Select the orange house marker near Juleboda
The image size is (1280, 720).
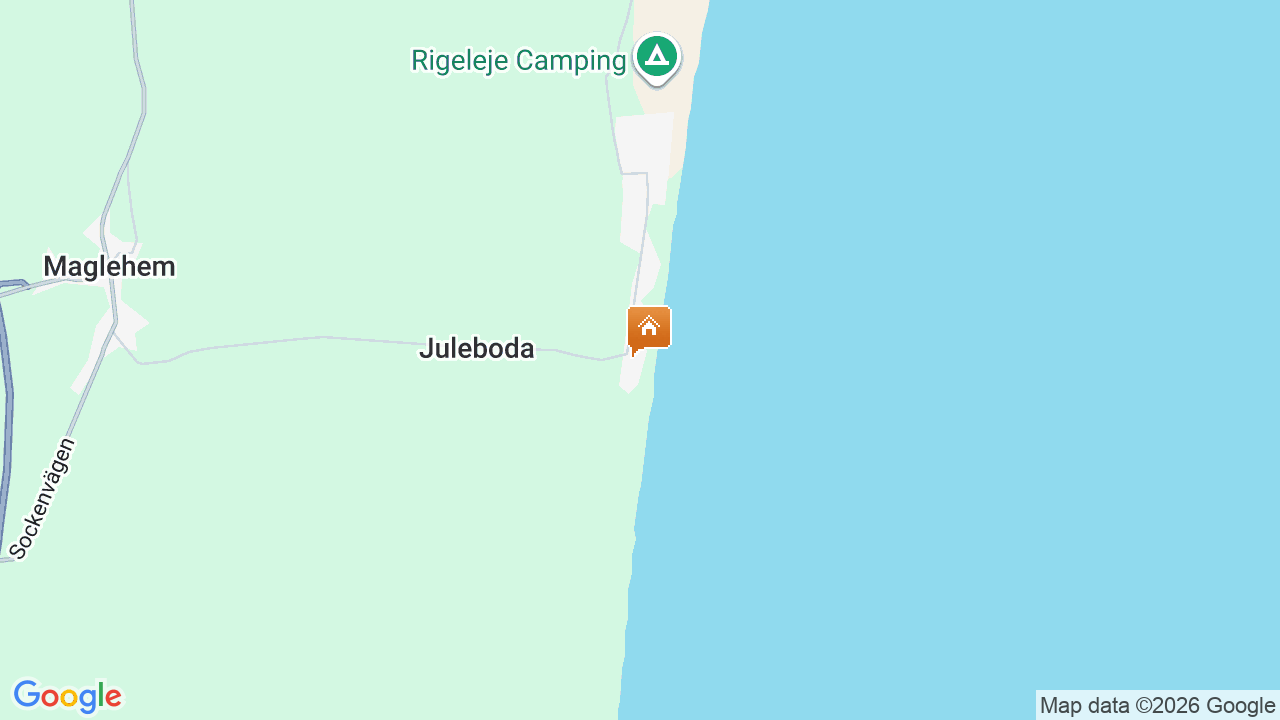click(x=649, y=328)
